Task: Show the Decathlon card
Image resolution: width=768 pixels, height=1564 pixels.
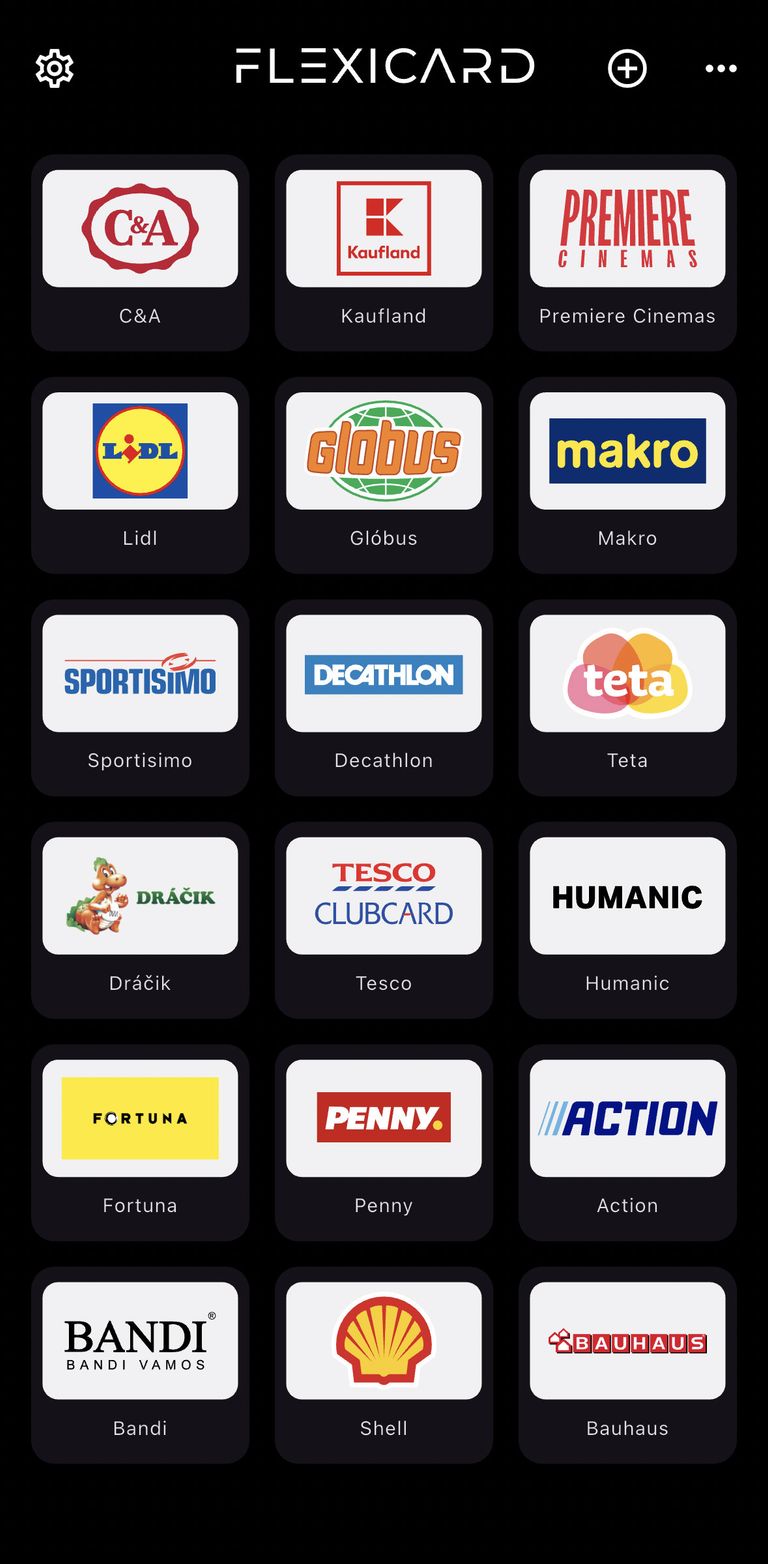Action: click(x=384, y=698)
